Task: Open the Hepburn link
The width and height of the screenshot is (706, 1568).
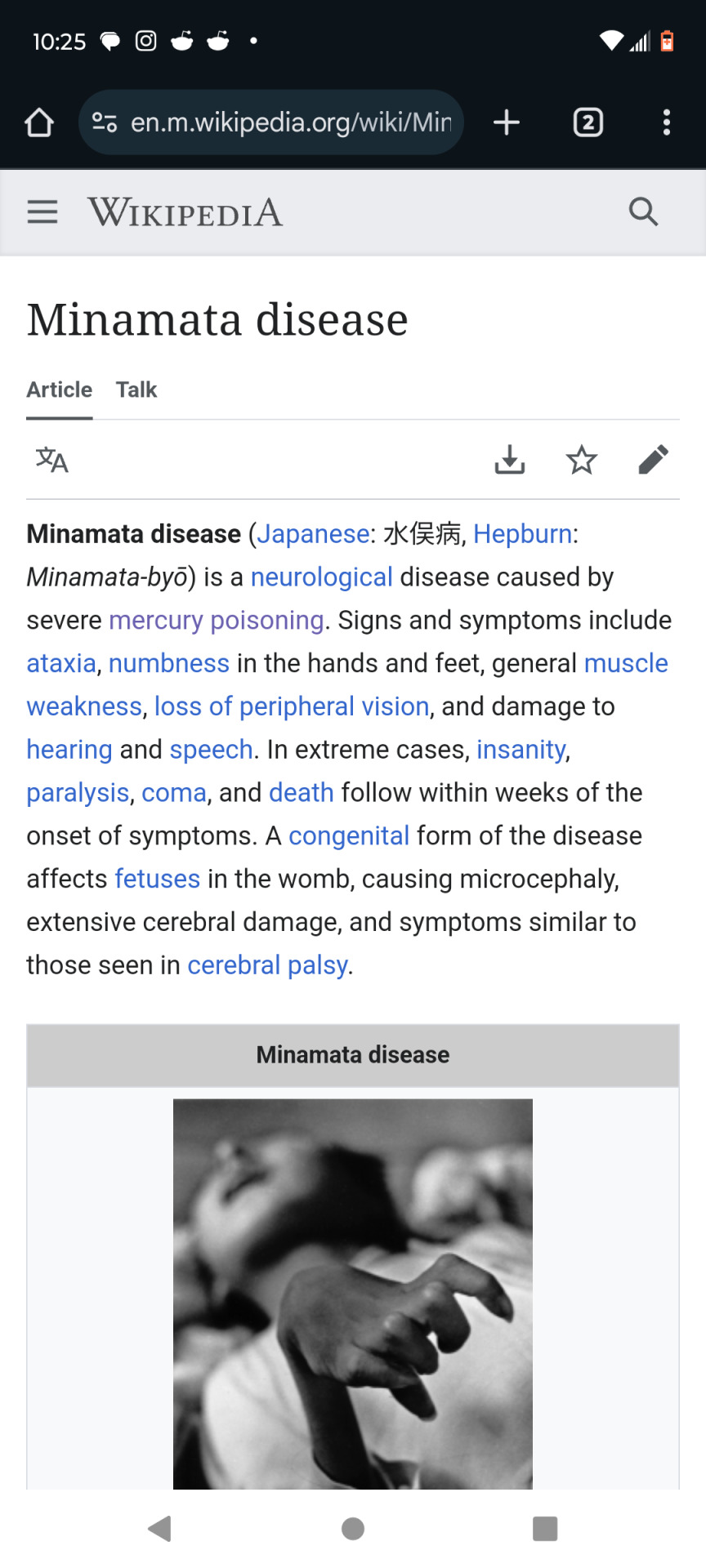Action: (523, 534)
